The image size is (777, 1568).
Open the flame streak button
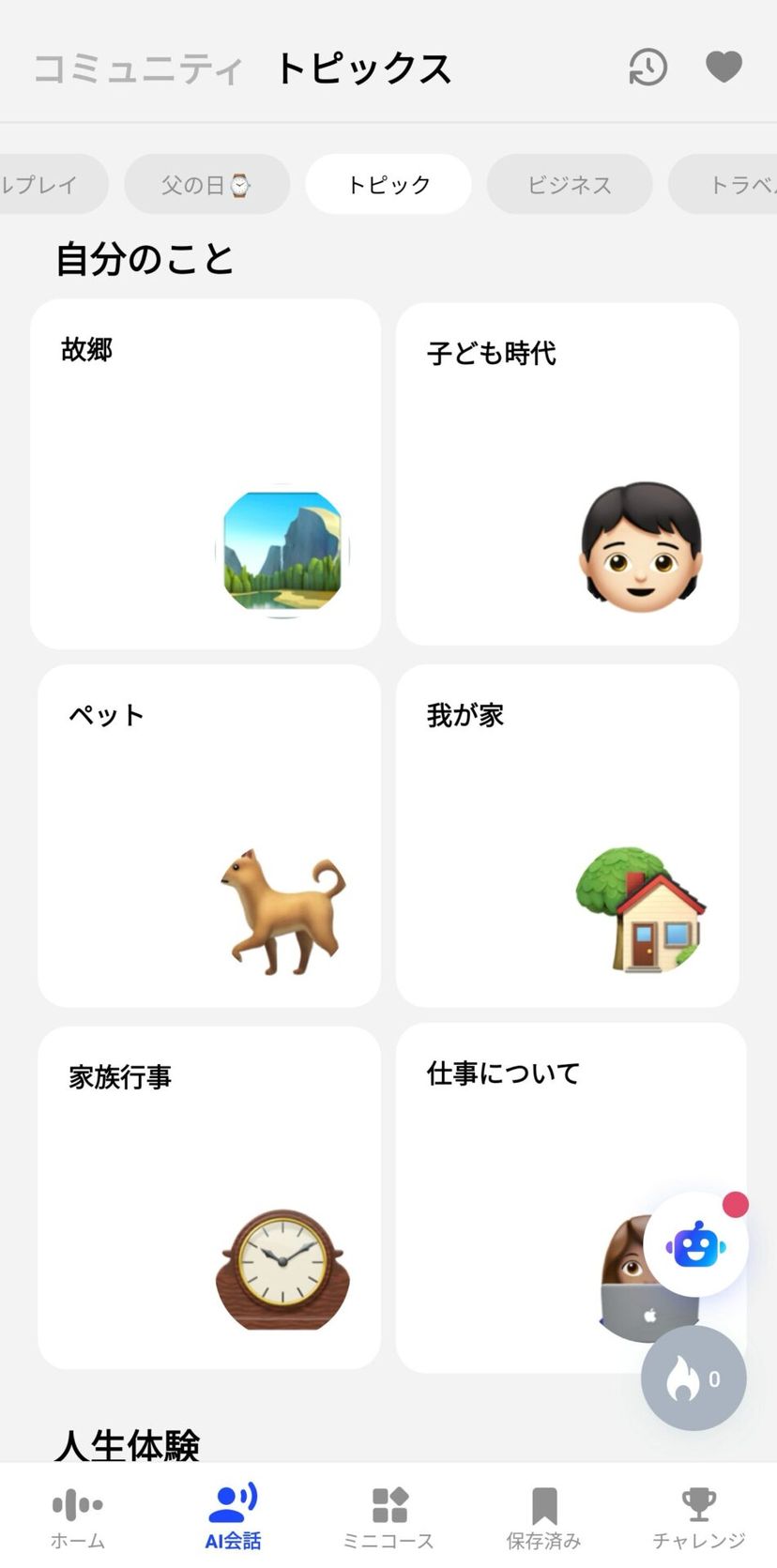pos(693,1378)
